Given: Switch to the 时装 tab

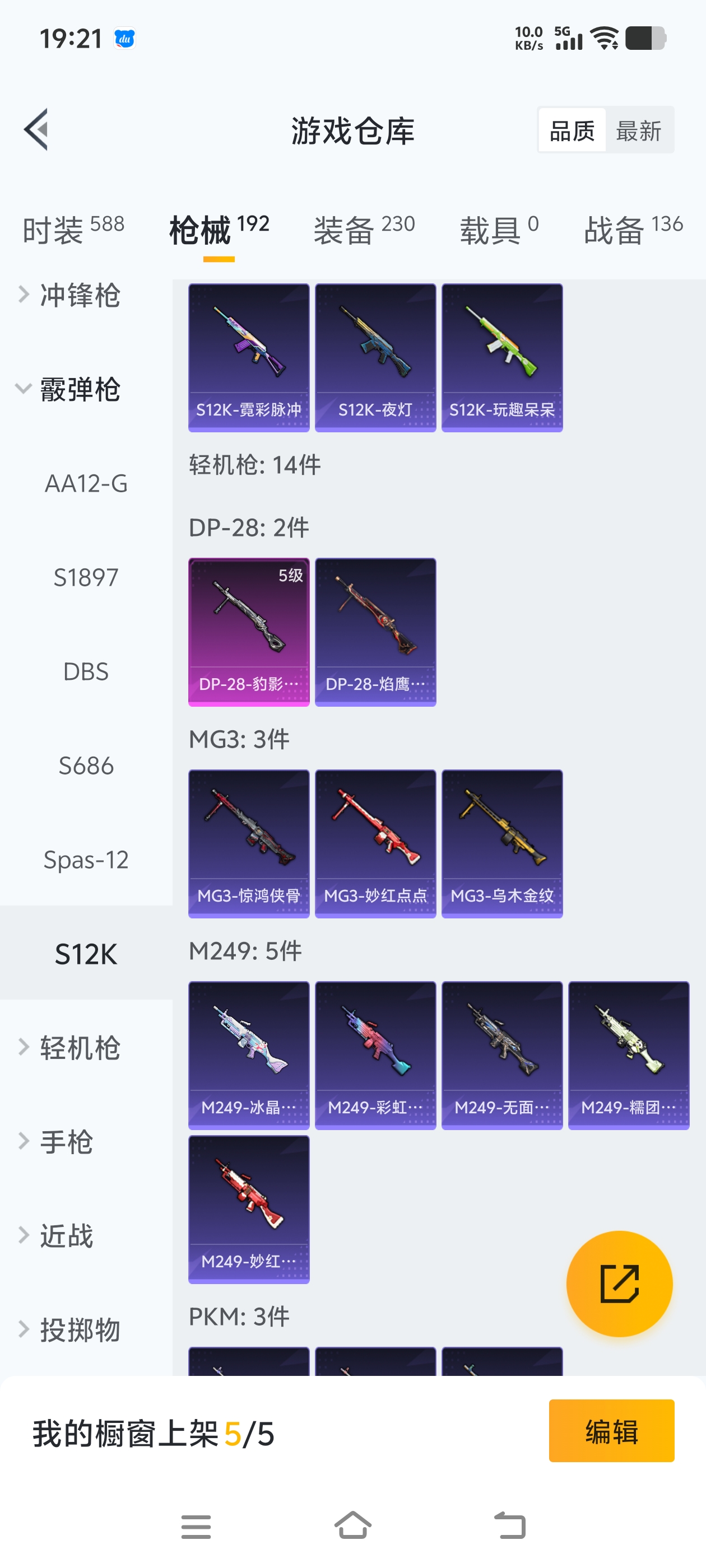Looking at the screenshot, I should (x=73, y=230).
